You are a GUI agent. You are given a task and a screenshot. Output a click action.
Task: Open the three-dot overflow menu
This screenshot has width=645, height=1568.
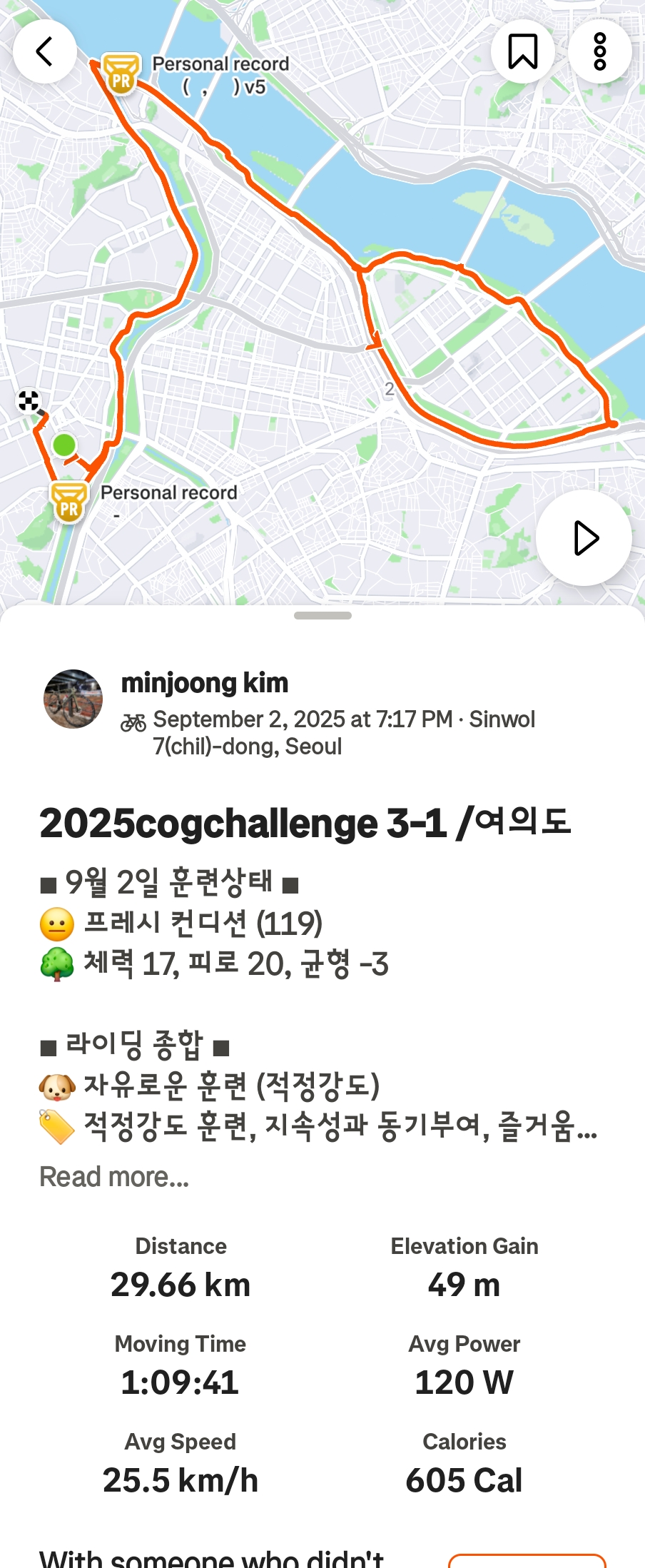599,51
